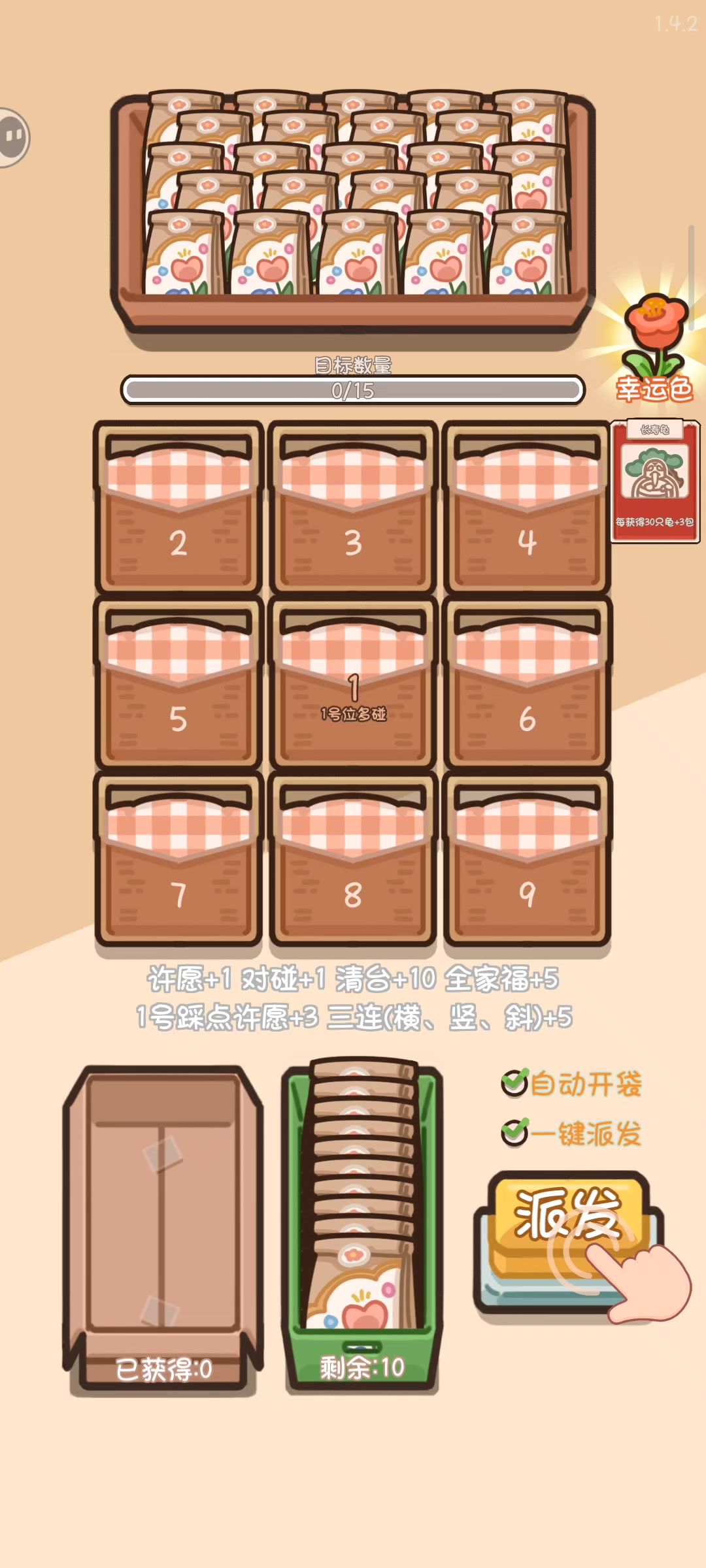
Task: Select basket number 6
Action: [527, 683]
